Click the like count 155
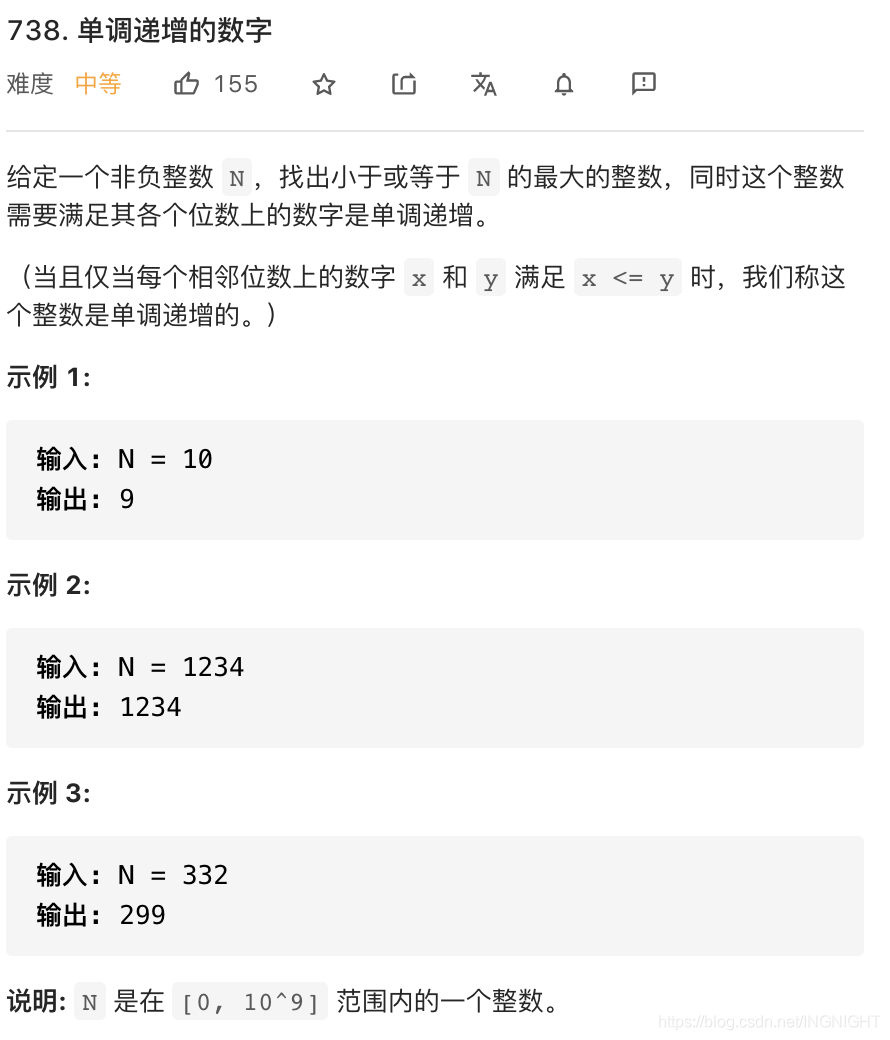The height and width of the screenshot is (1040, 890). tap(239, 84)
